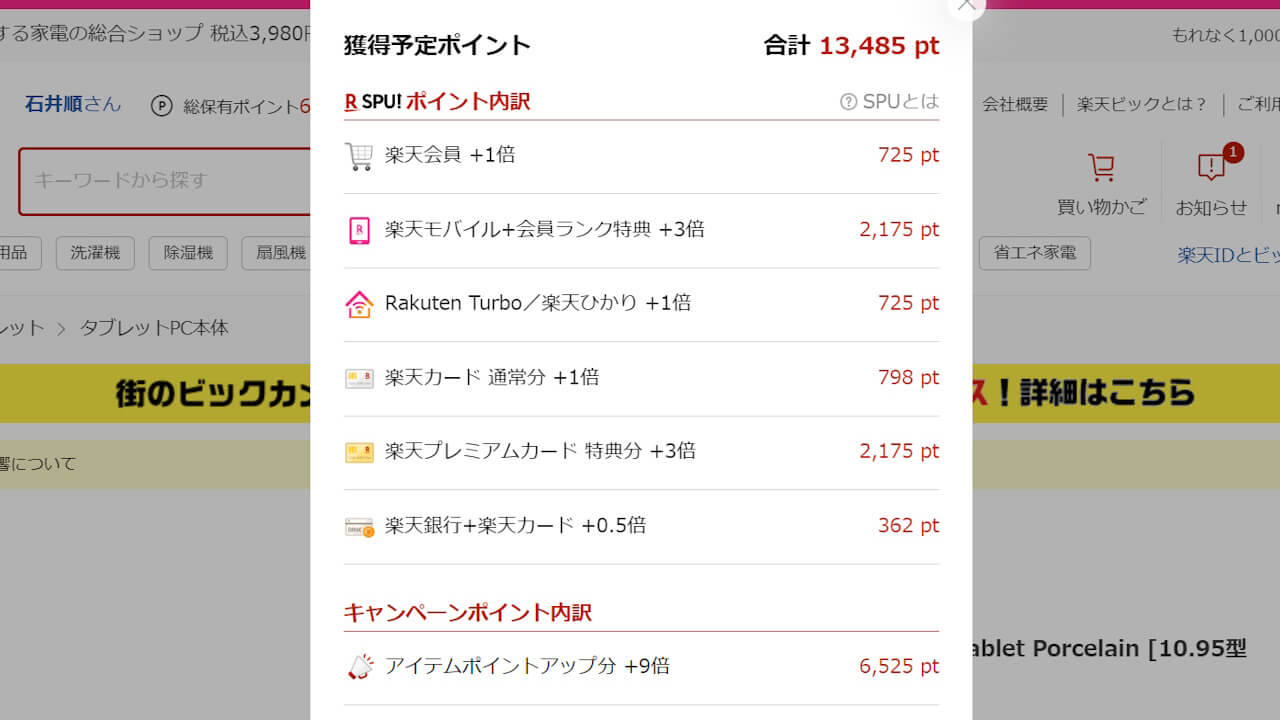
Task: Open the 会社概要 link
Action: coord(1015,104)
